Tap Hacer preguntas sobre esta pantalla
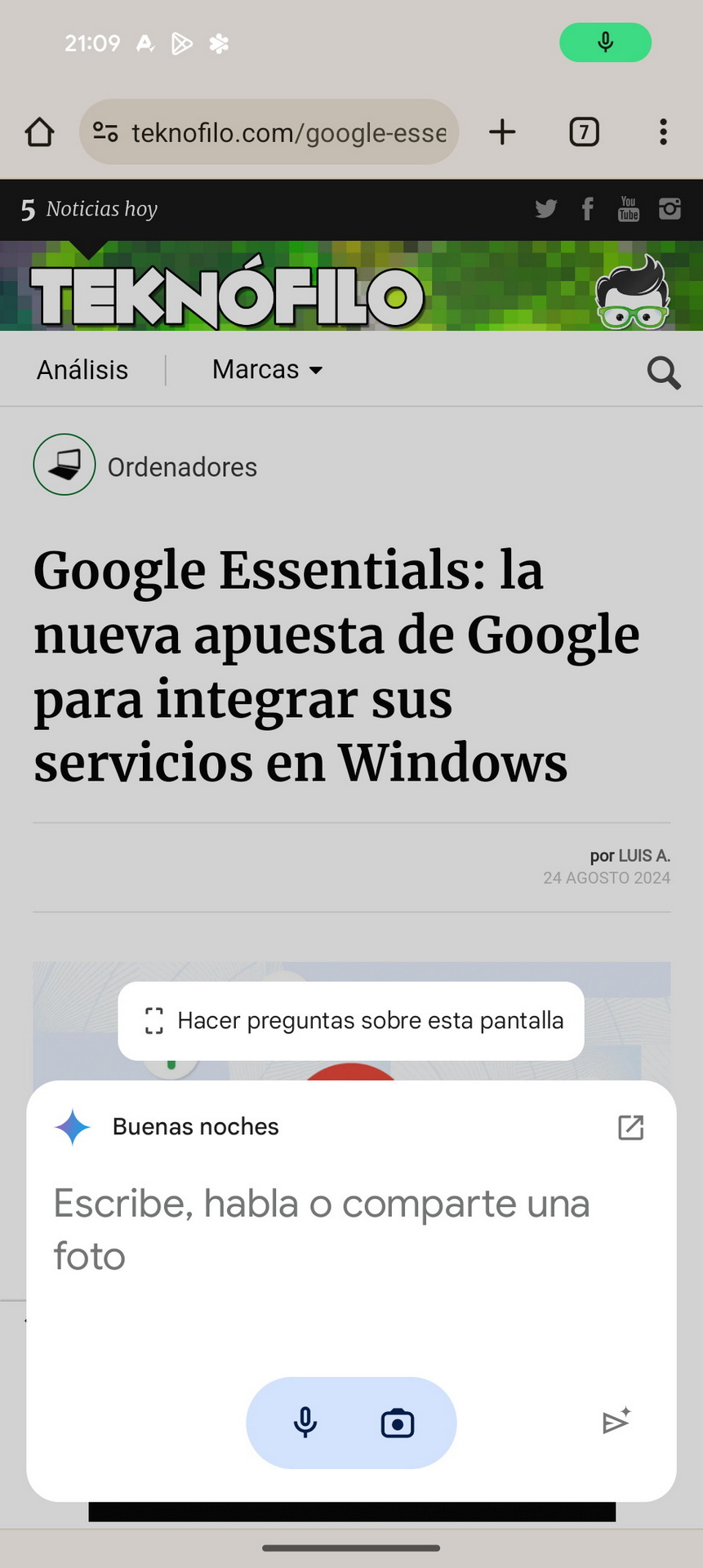This screenshot has width=703, height=1568. click(x=351, y=1021)
